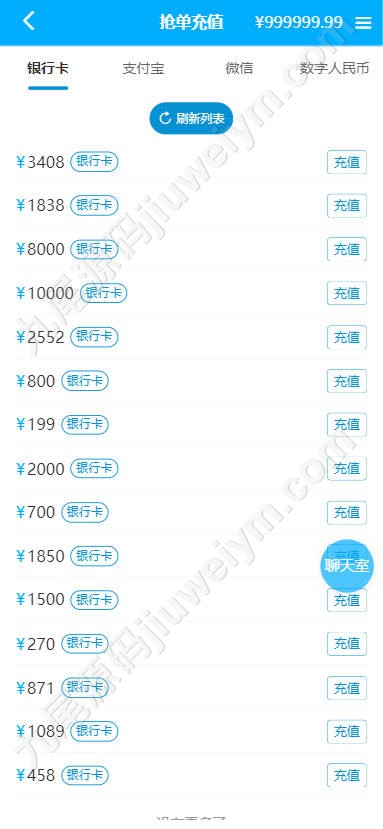Tap 充值 for the ¥3408 order
This screenshot has width=383, height=829.
[347, 162]
